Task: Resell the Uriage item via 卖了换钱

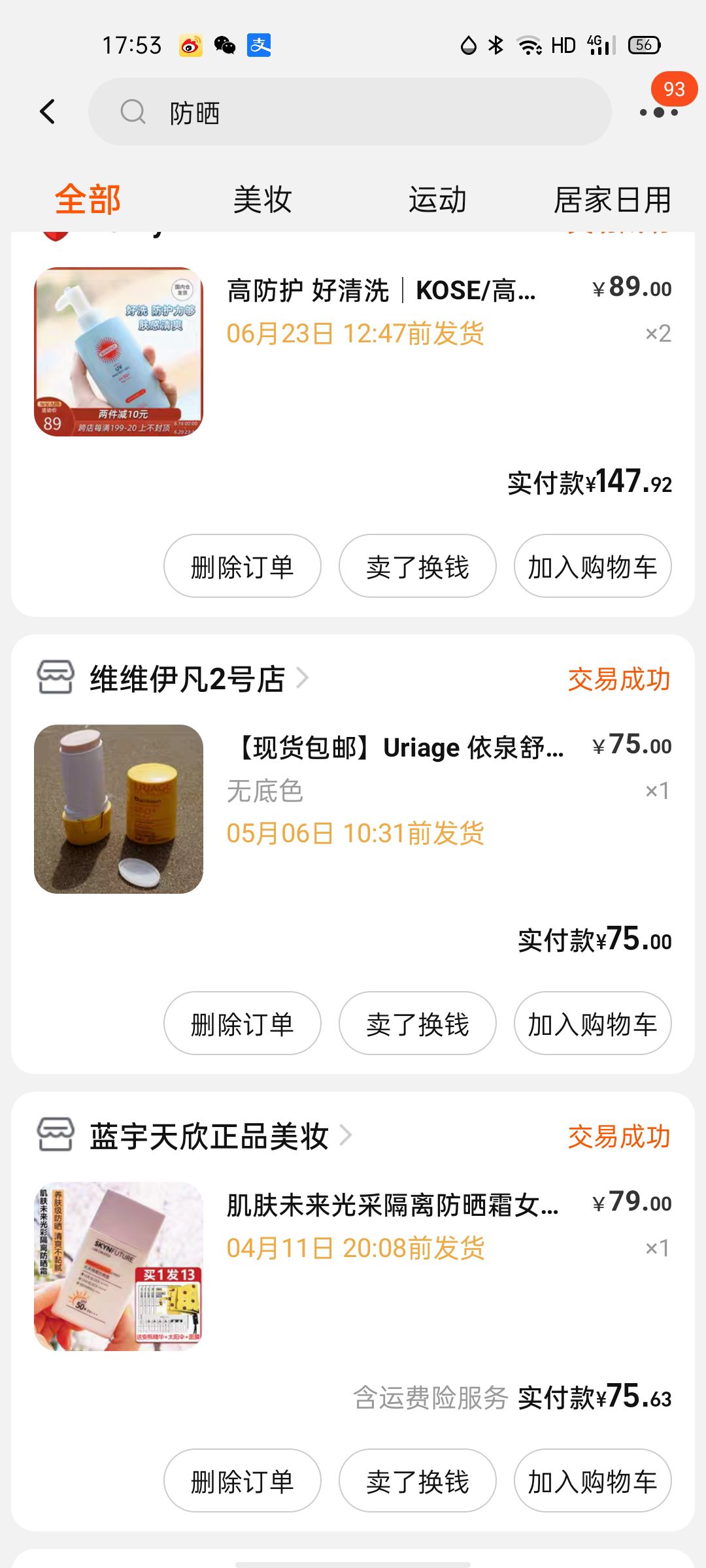Action: [x=417, y=1024]
